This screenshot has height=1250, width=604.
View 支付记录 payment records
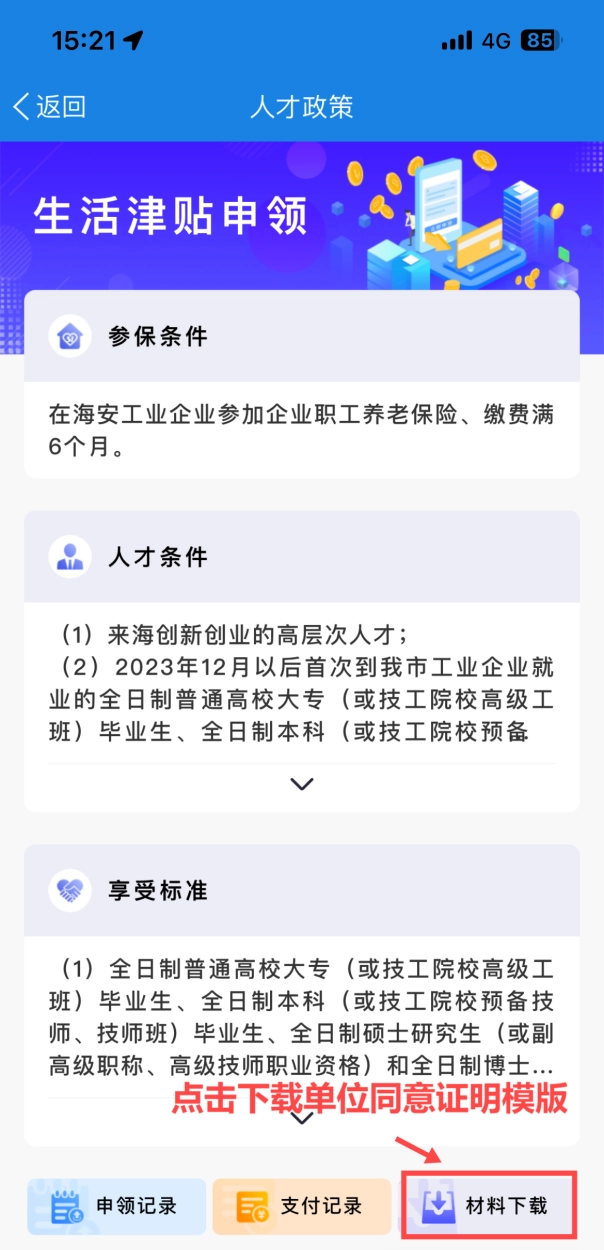click(x=301, y=1206)
